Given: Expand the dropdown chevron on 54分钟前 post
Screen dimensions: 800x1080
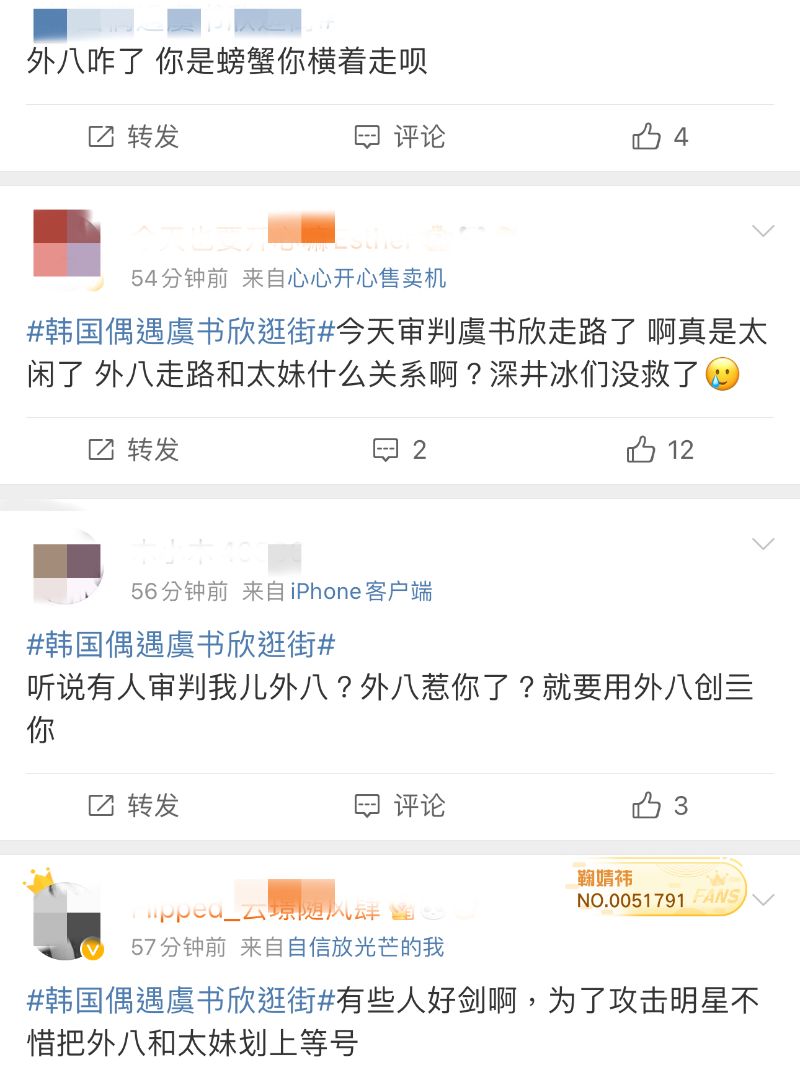Looking at the screenshot, I should coord(763,232).
